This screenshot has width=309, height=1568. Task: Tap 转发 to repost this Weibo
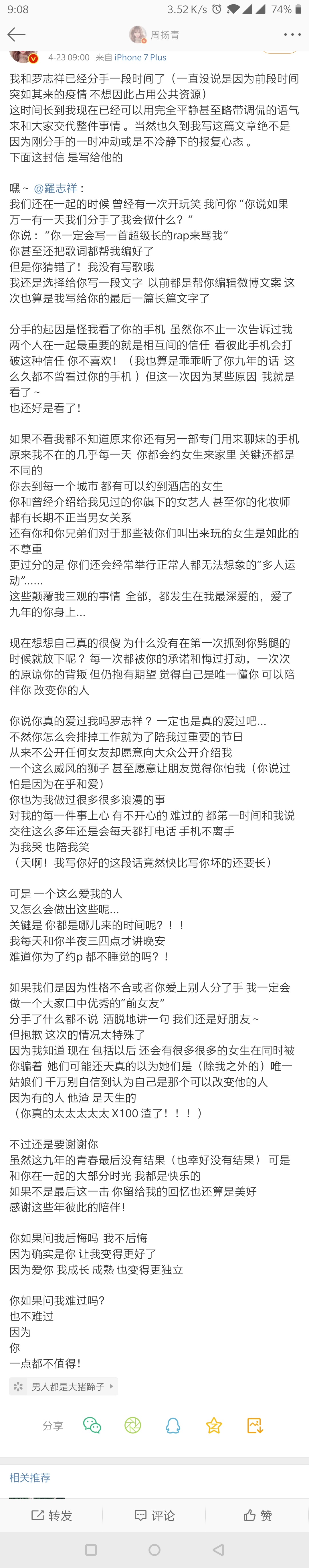click(x=52, y=1515)
